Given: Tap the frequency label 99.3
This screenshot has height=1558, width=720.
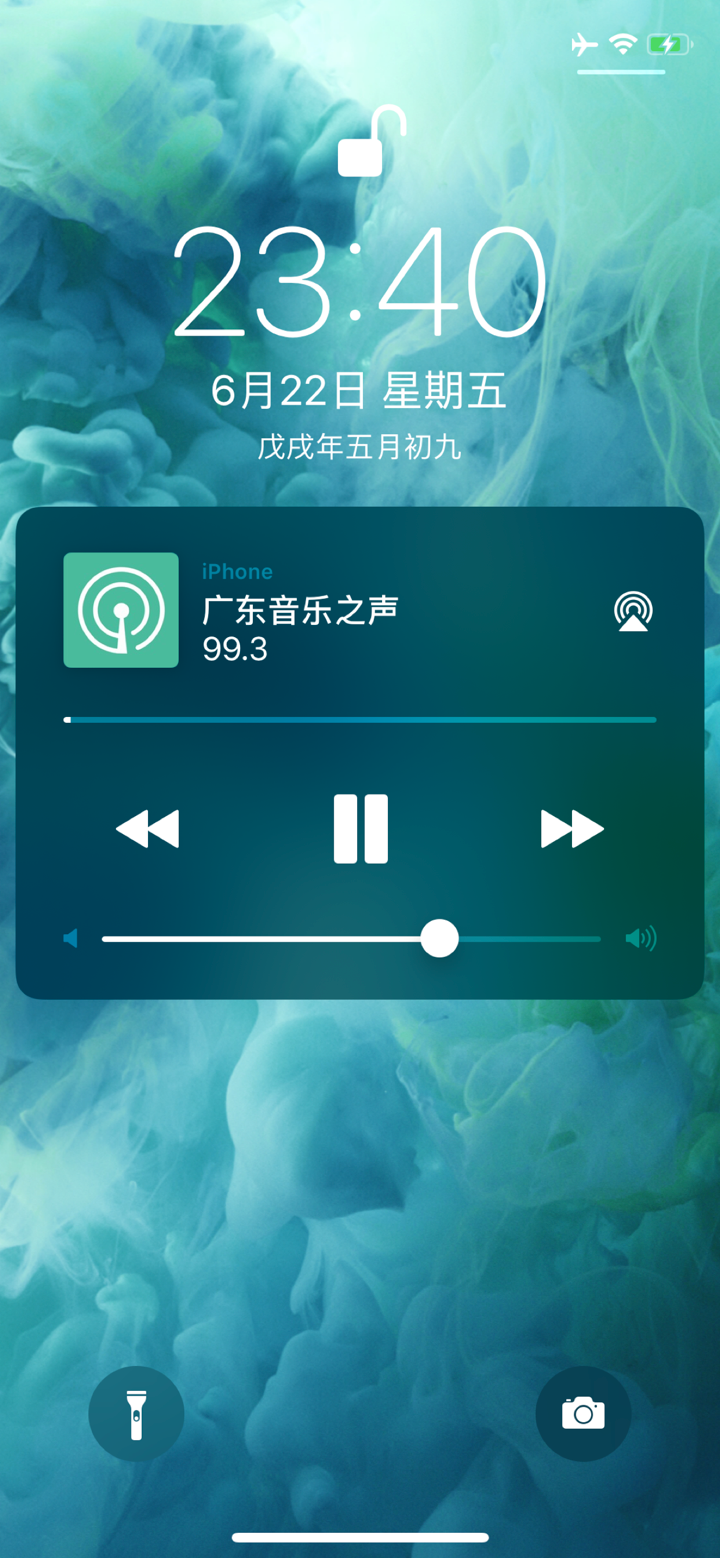Looking at the screenshot, I should 232,651.
